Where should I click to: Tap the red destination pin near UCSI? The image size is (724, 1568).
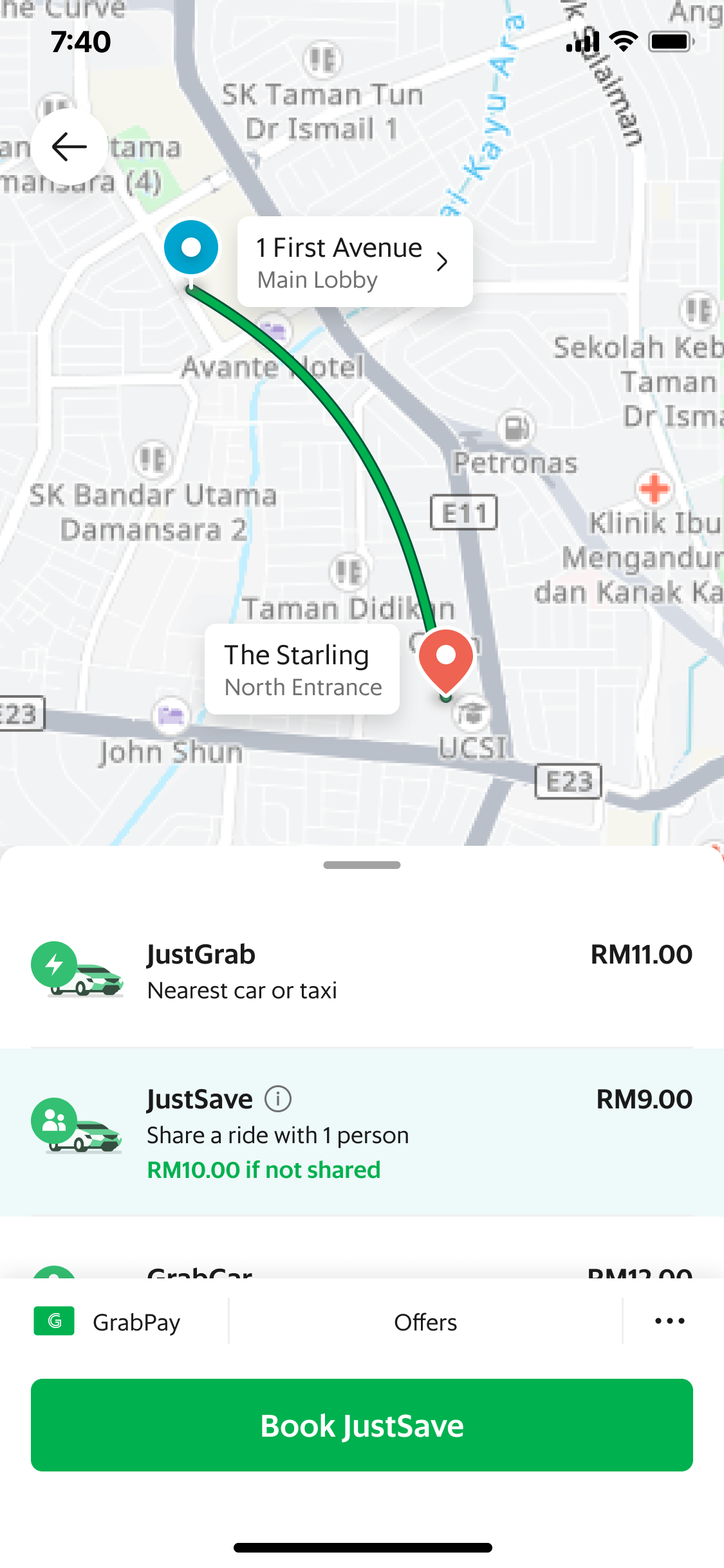445,658
